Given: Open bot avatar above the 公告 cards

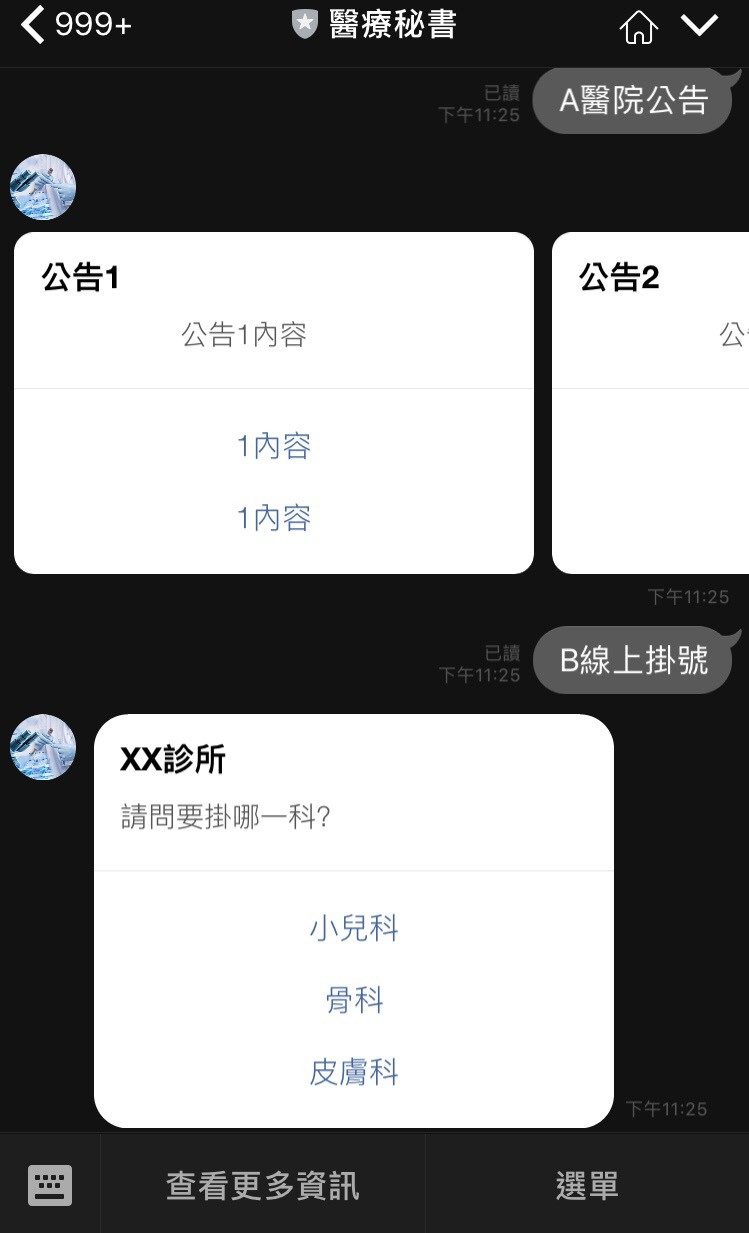Looking at the screenshot, I should pos(43,187).
